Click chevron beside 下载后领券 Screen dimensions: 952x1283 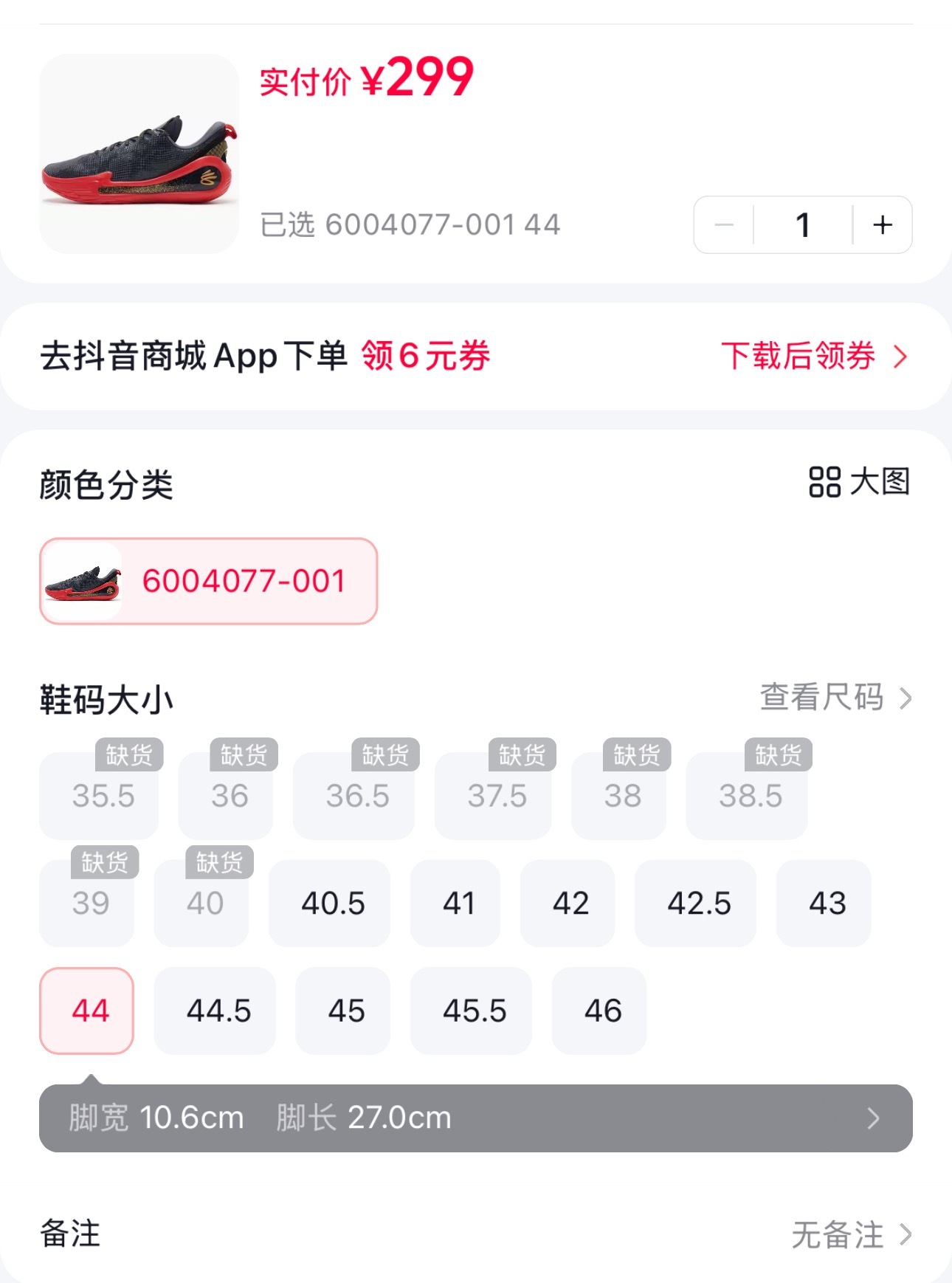point(901,357)
